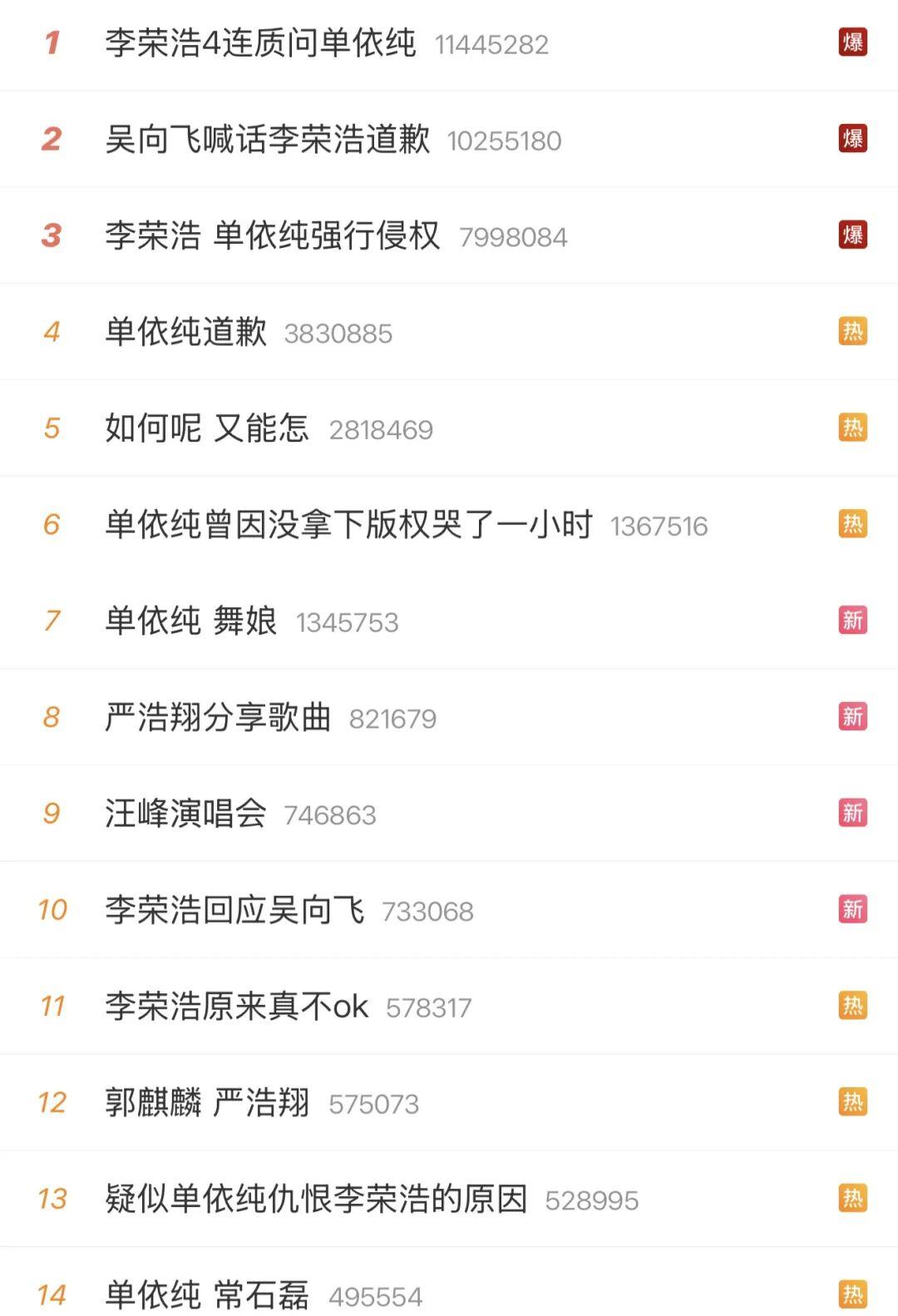
Task: Select the topic 李荣浩原来真不ok
Action: 236,1007
